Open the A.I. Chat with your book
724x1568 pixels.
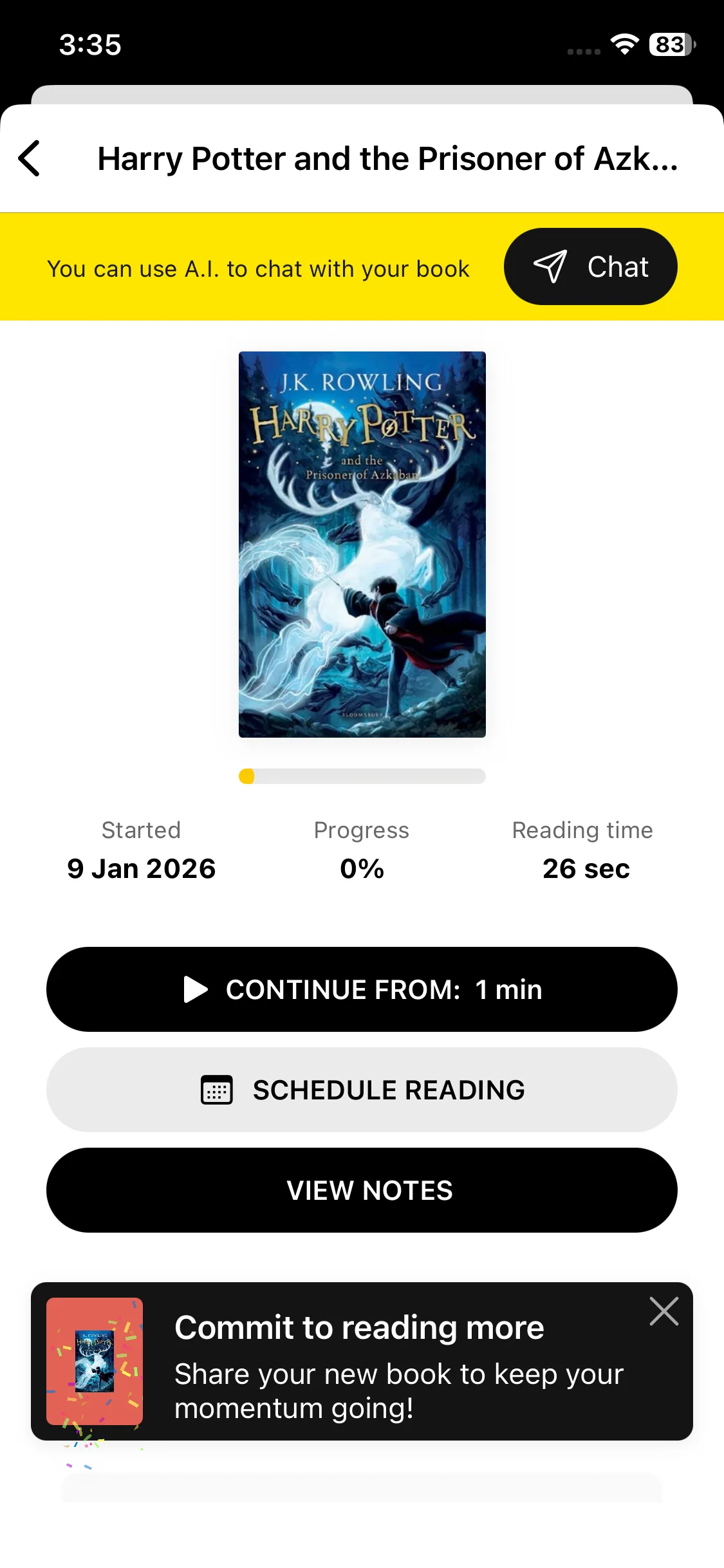pos(590,266)
